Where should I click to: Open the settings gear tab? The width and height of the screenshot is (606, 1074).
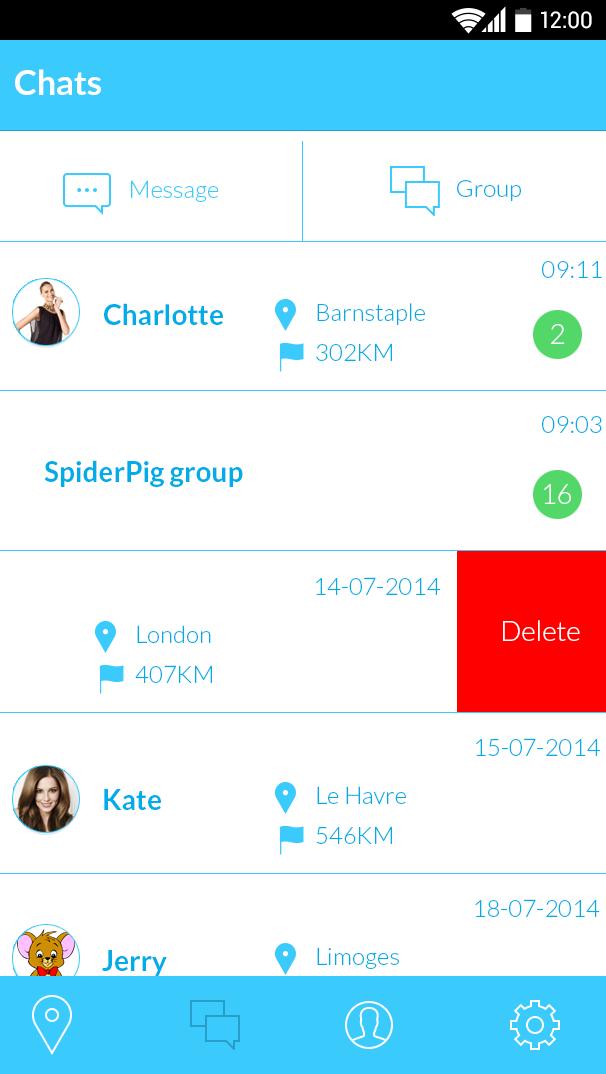click(x=534, y=1025)
